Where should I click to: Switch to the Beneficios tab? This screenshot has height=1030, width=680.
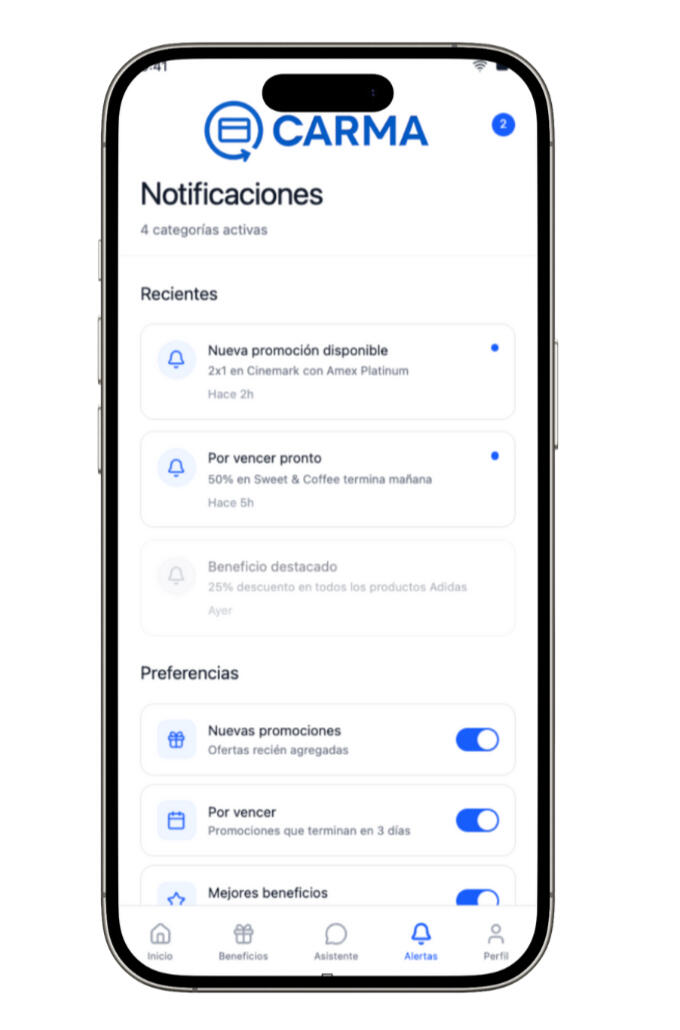243,941
